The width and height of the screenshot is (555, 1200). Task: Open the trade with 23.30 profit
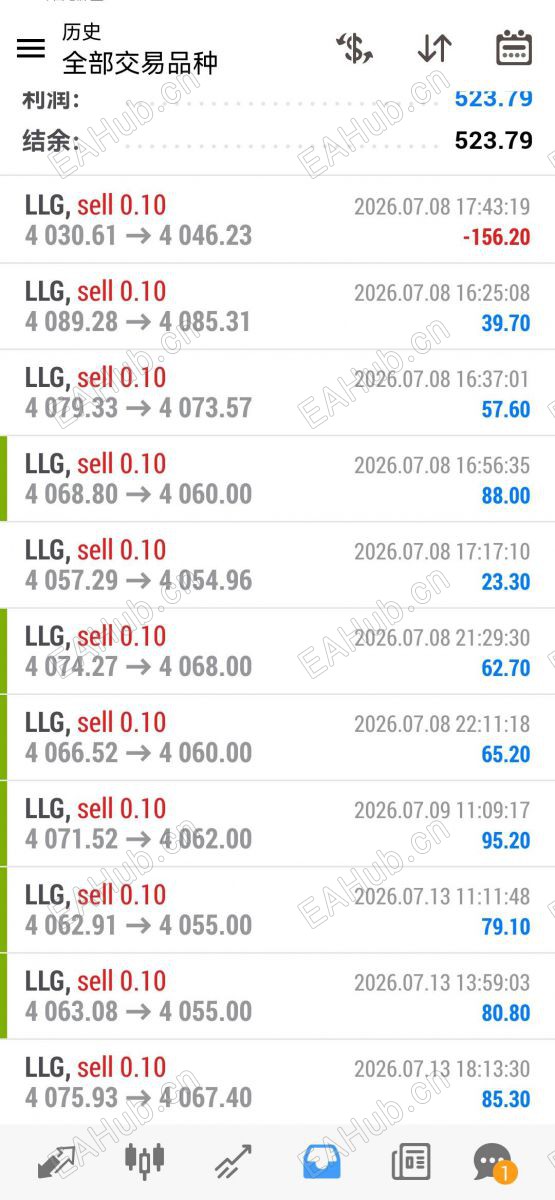coord(277,565)
